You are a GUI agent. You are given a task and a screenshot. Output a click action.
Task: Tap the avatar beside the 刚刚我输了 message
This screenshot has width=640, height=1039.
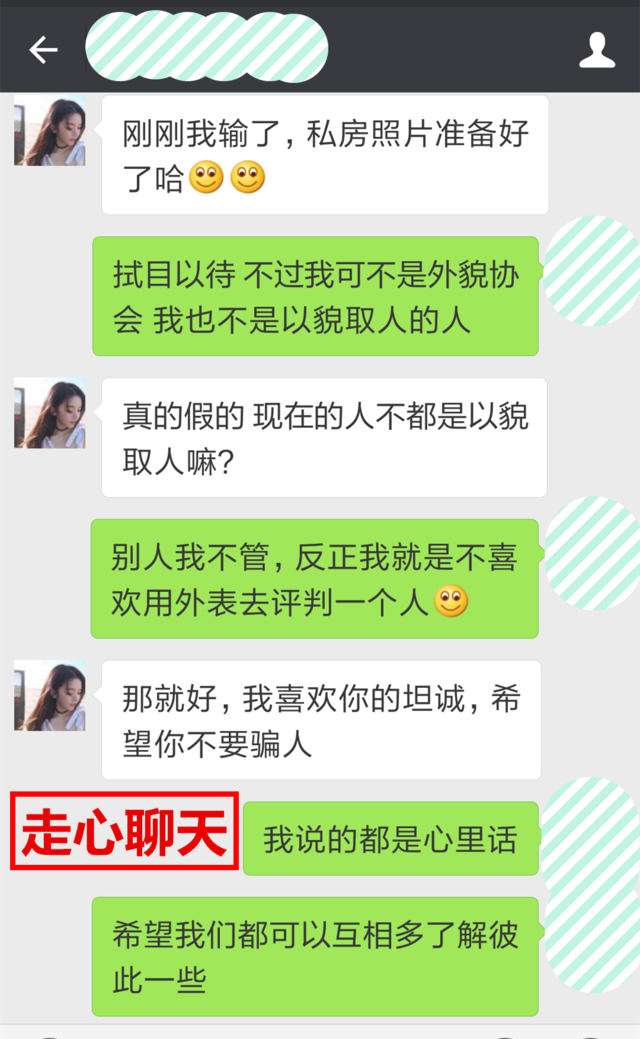(50, 131)
